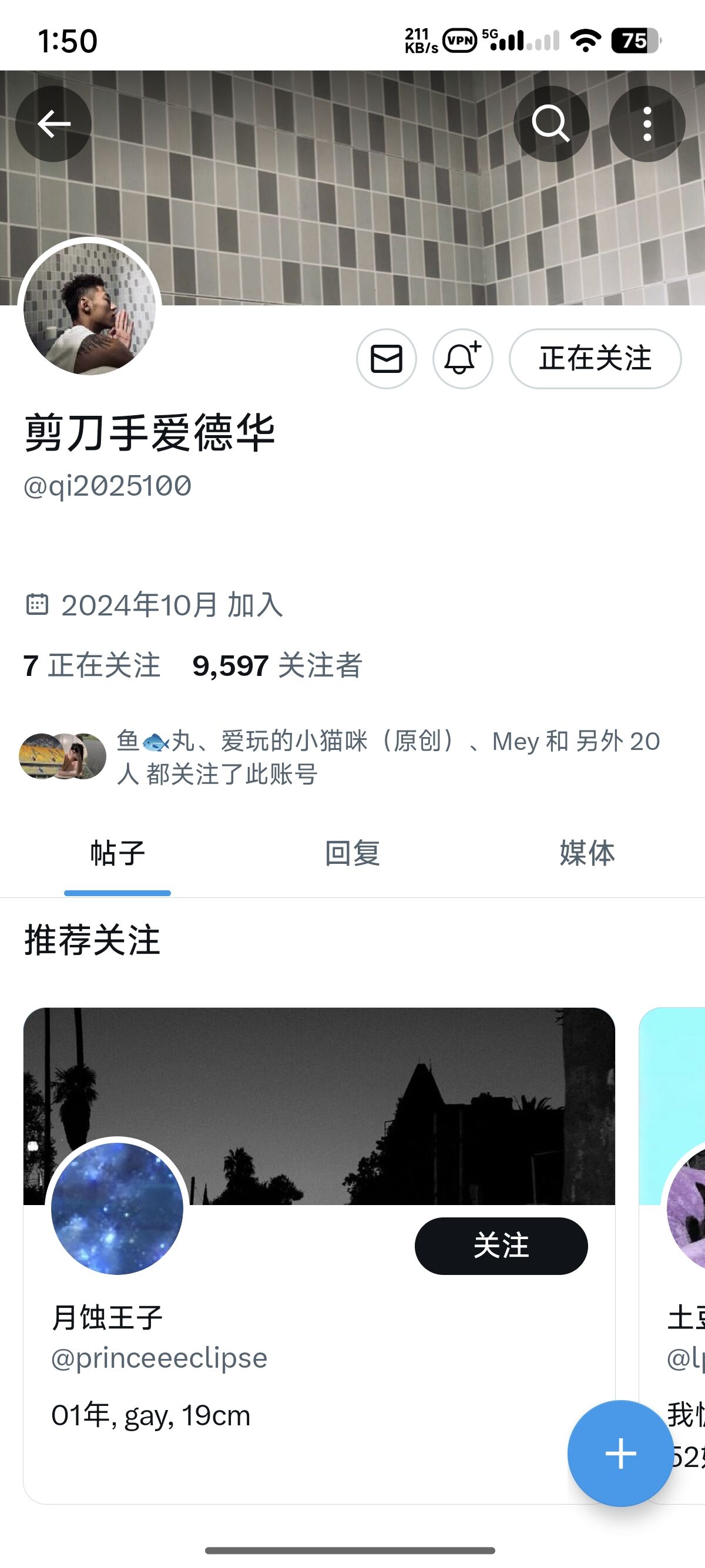Open the 9,597 关注者 followers list
The height and width of the screenshot is (1568, 705).
(x=277, y=665)
